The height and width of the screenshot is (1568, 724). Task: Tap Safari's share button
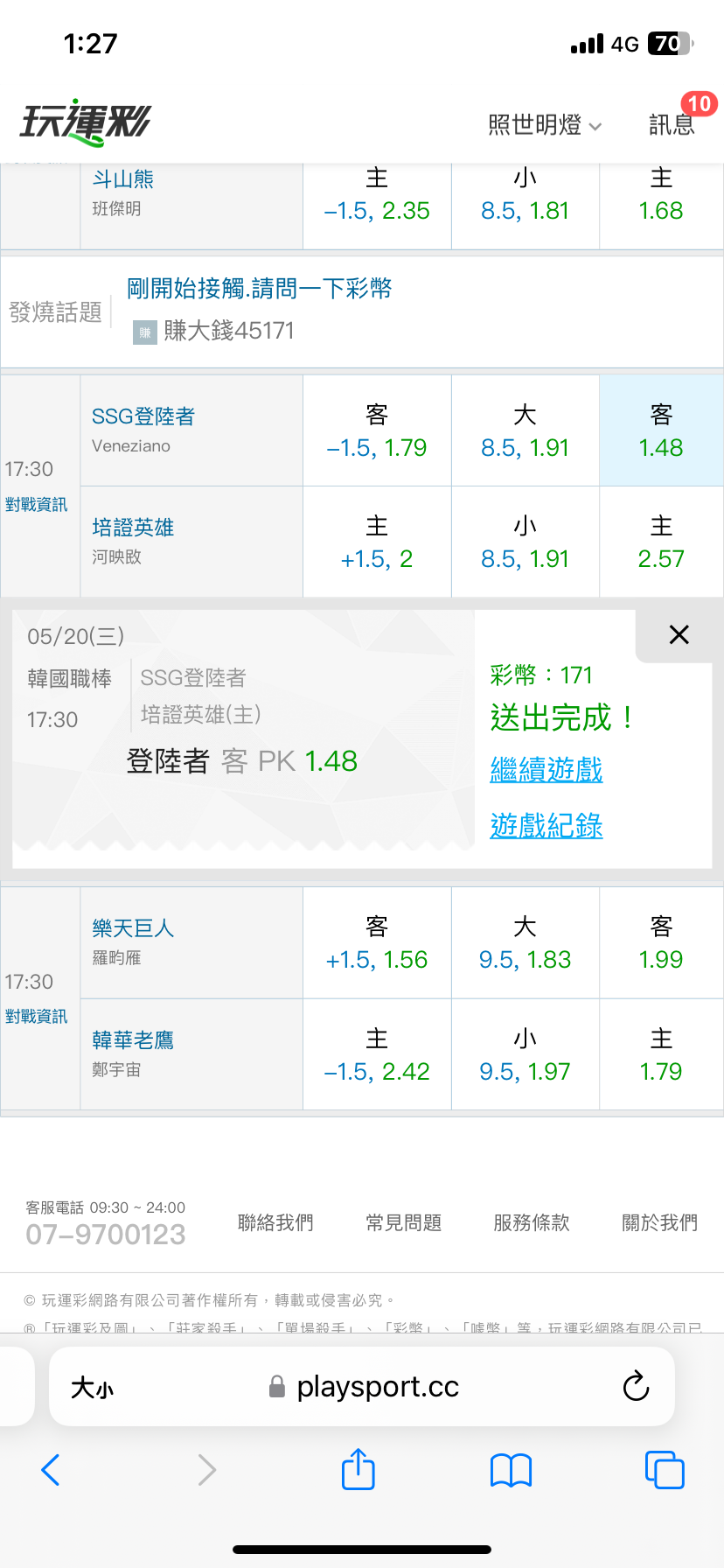click(x=358, y=1469)
